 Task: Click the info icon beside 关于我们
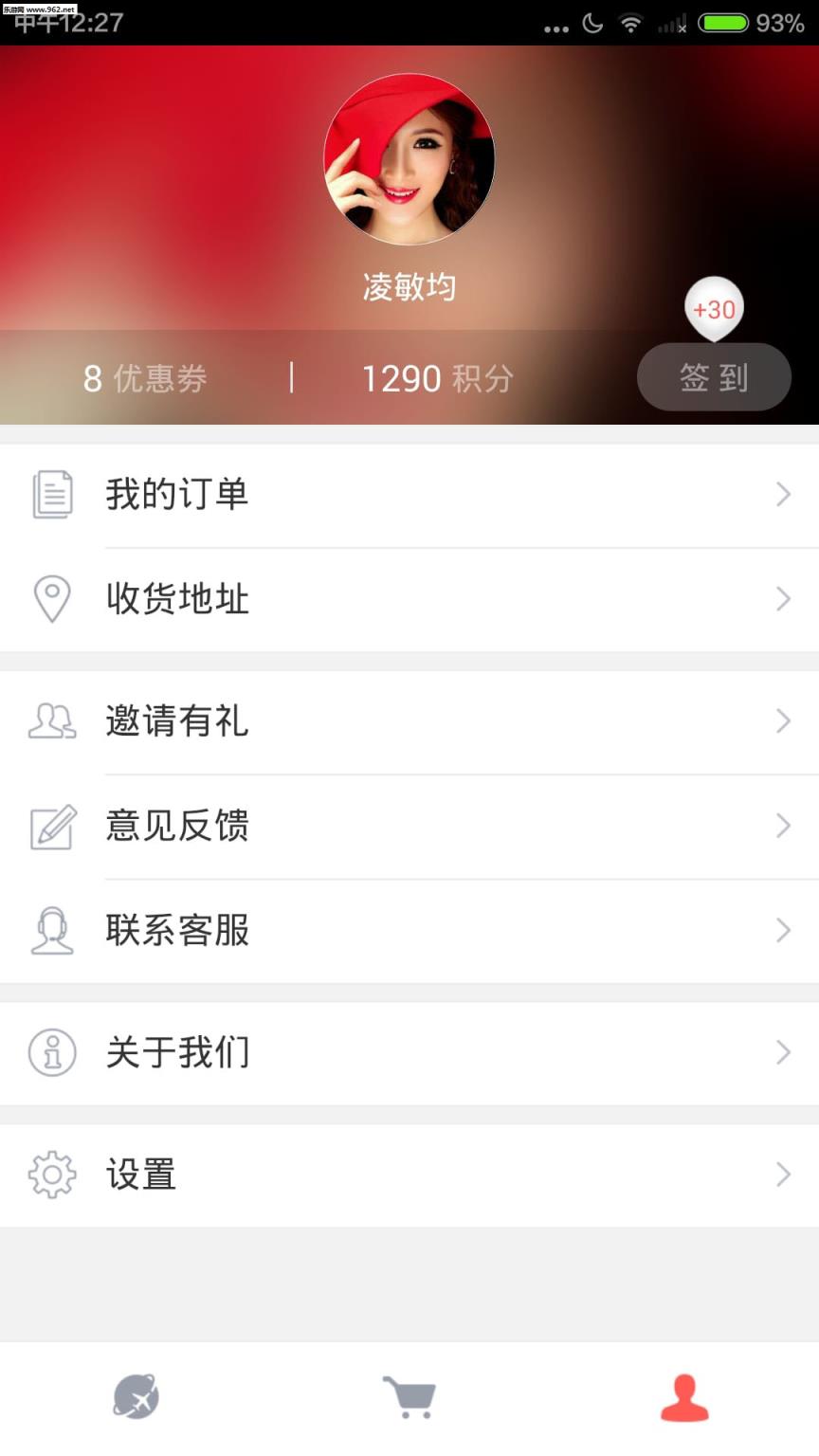pyautogui.click(x=51, y=1051)
